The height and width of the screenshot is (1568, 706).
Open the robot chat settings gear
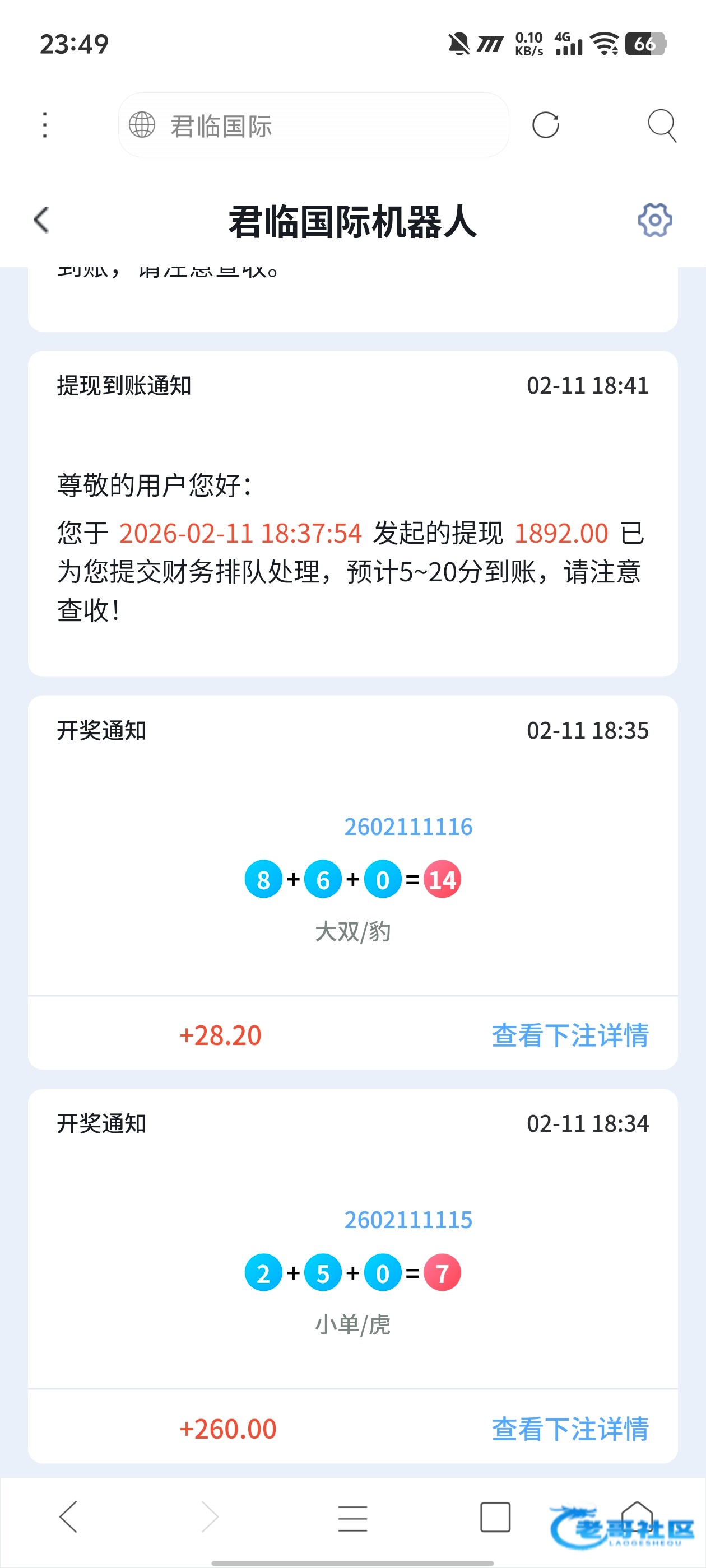655,220
